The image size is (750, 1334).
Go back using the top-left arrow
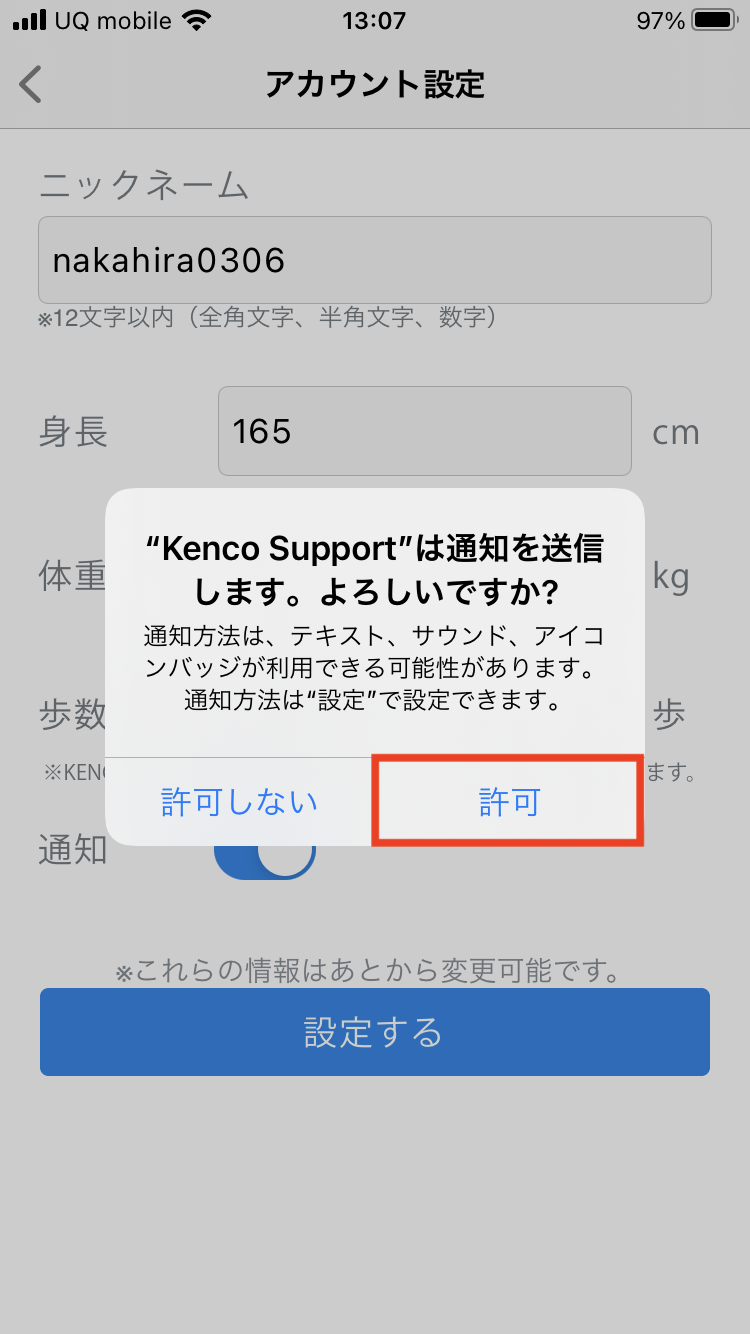31,84
